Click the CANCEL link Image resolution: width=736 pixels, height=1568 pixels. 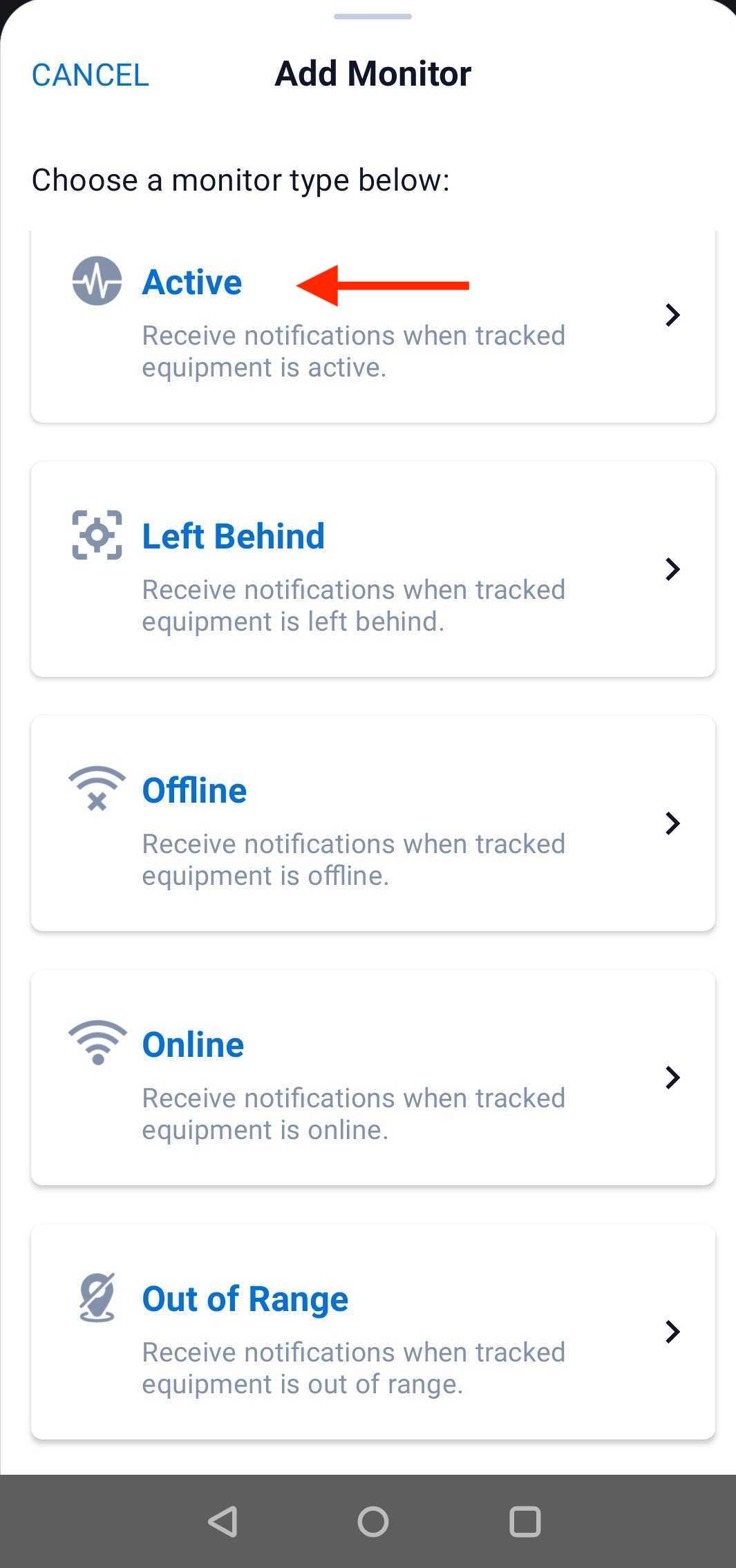(x=90, y=75)
